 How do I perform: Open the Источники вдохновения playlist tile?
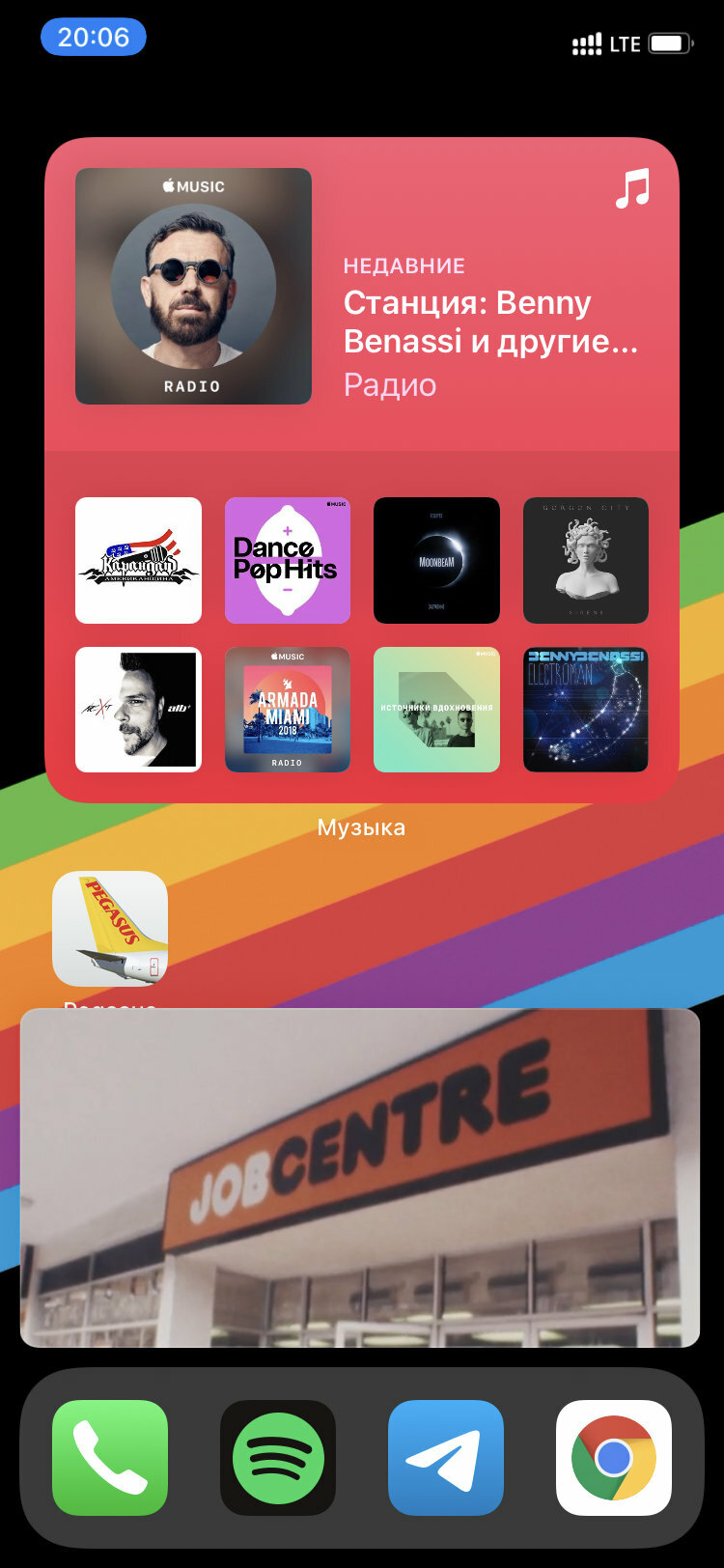point(436,710)
